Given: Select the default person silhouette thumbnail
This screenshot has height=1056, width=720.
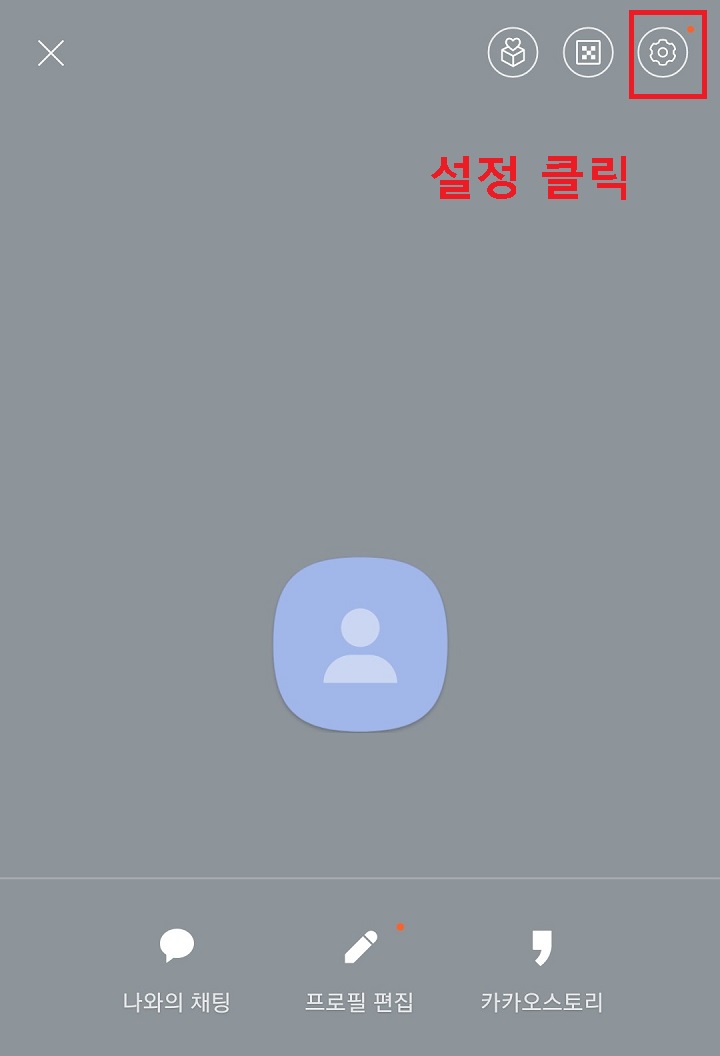Looking at the screenshot, I should pos(360,644).
